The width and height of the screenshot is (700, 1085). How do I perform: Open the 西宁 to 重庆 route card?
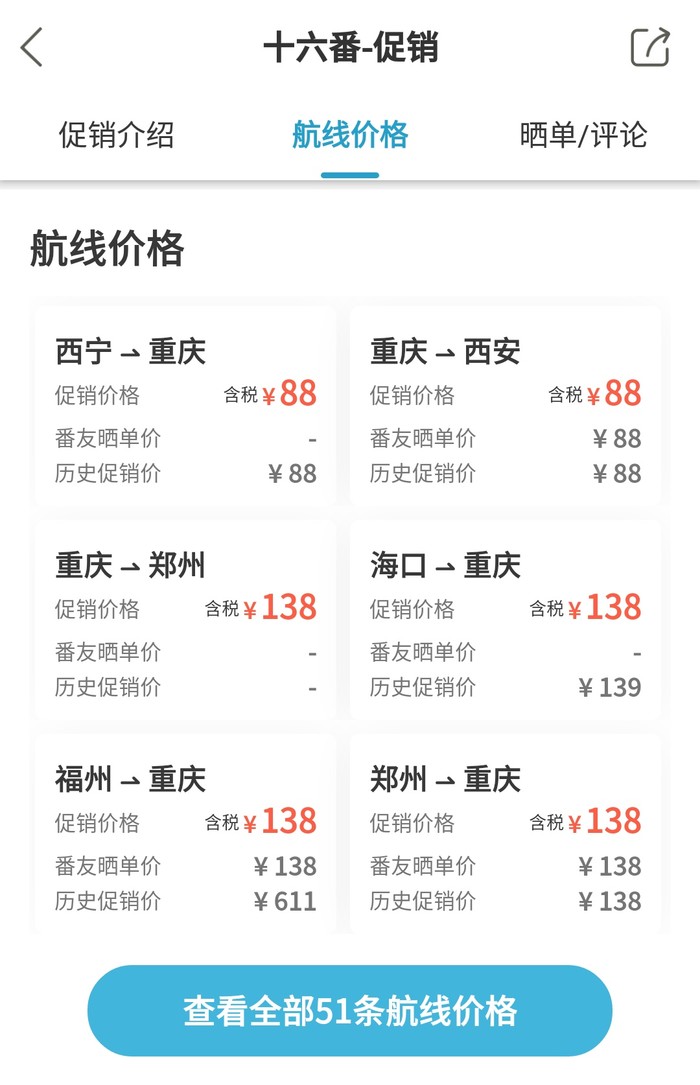point(185,410)
